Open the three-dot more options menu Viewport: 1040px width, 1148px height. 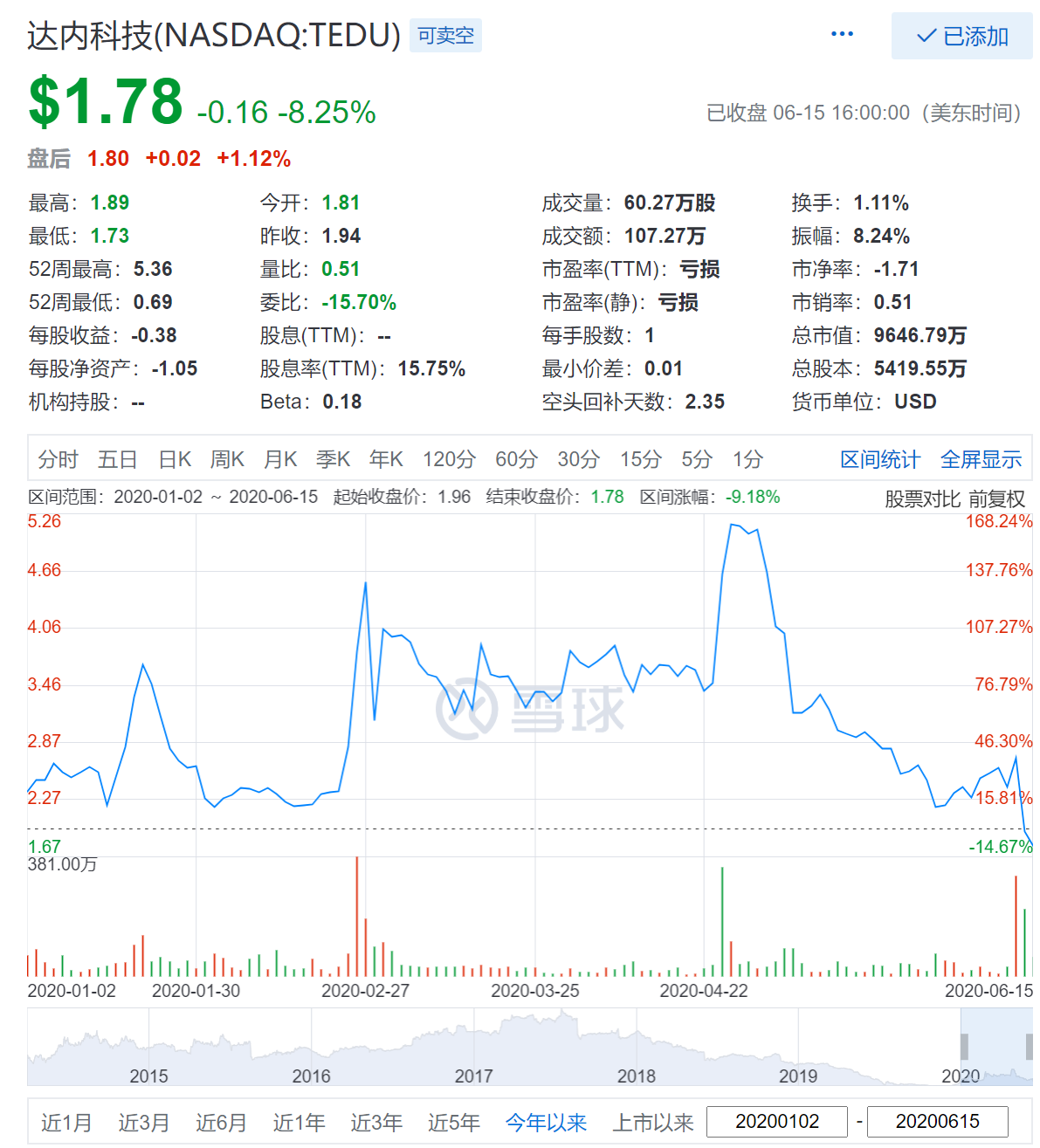click(842, 34)
